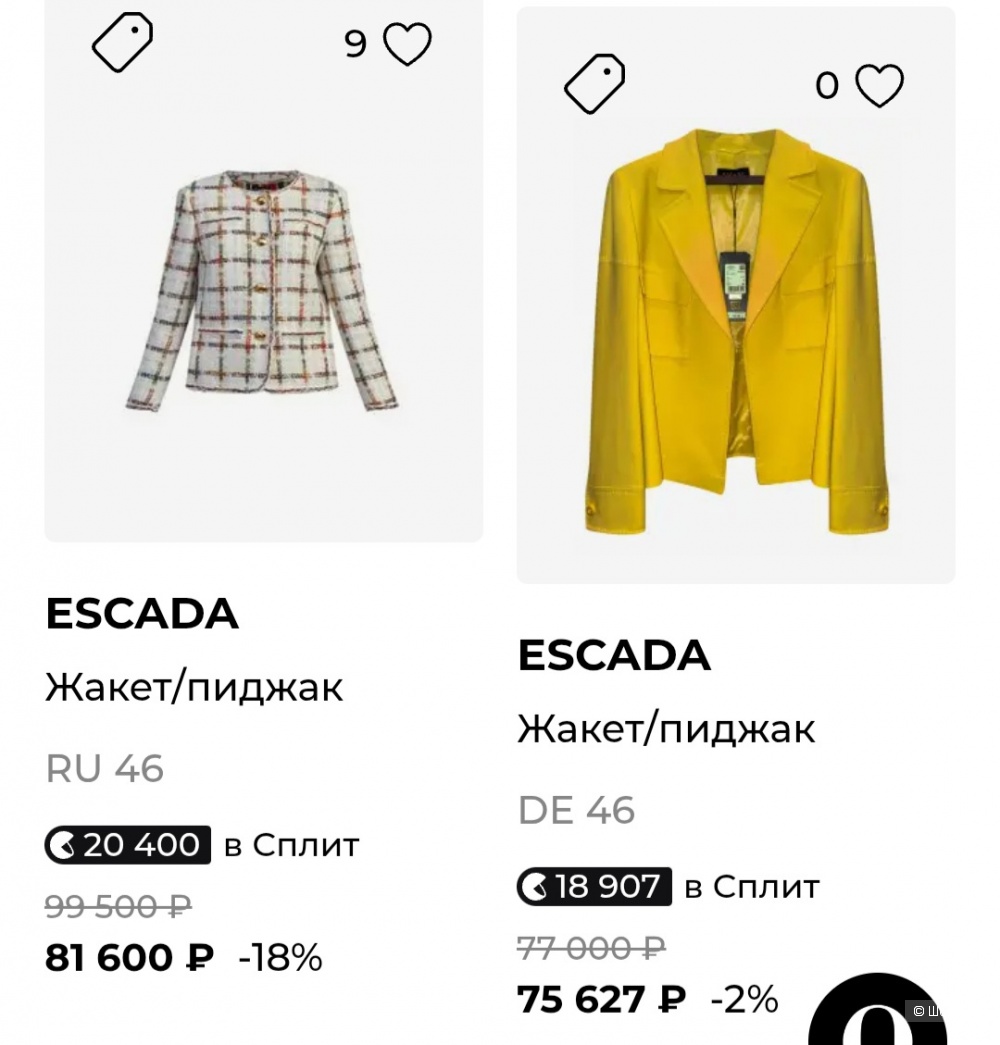1000x1045 pixels.
Task: Click the price tag icon on the tweed jacket
Action: tap(122, 43)
